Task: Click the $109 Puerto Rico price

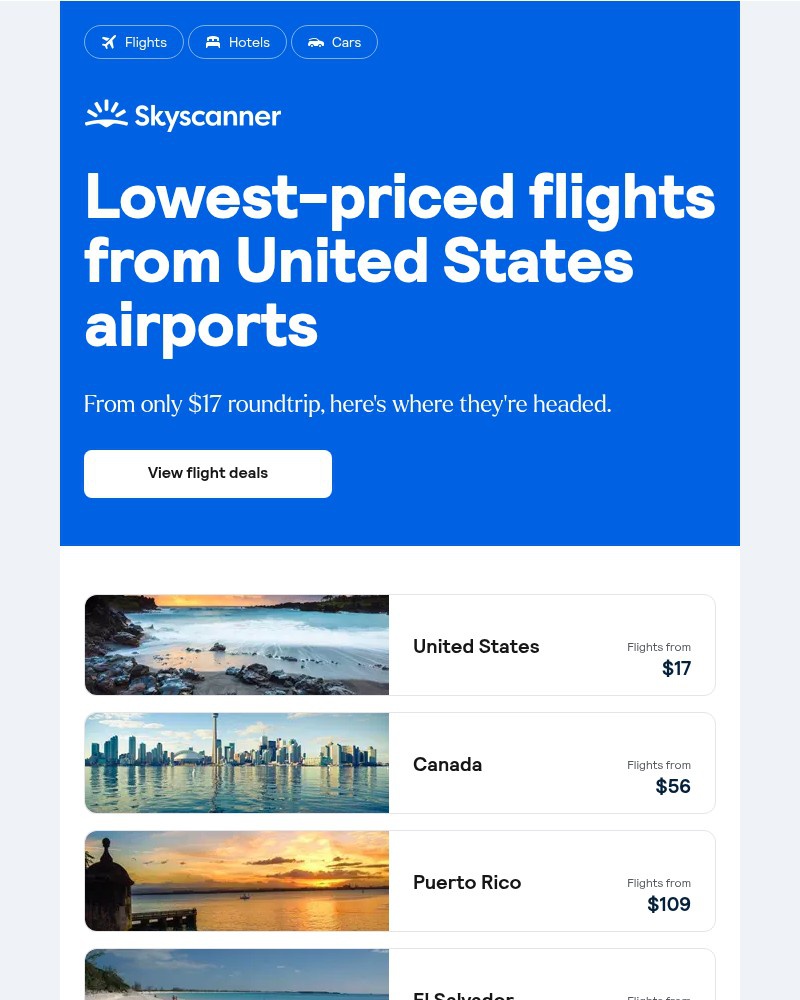Action: [x=668, y=904]
